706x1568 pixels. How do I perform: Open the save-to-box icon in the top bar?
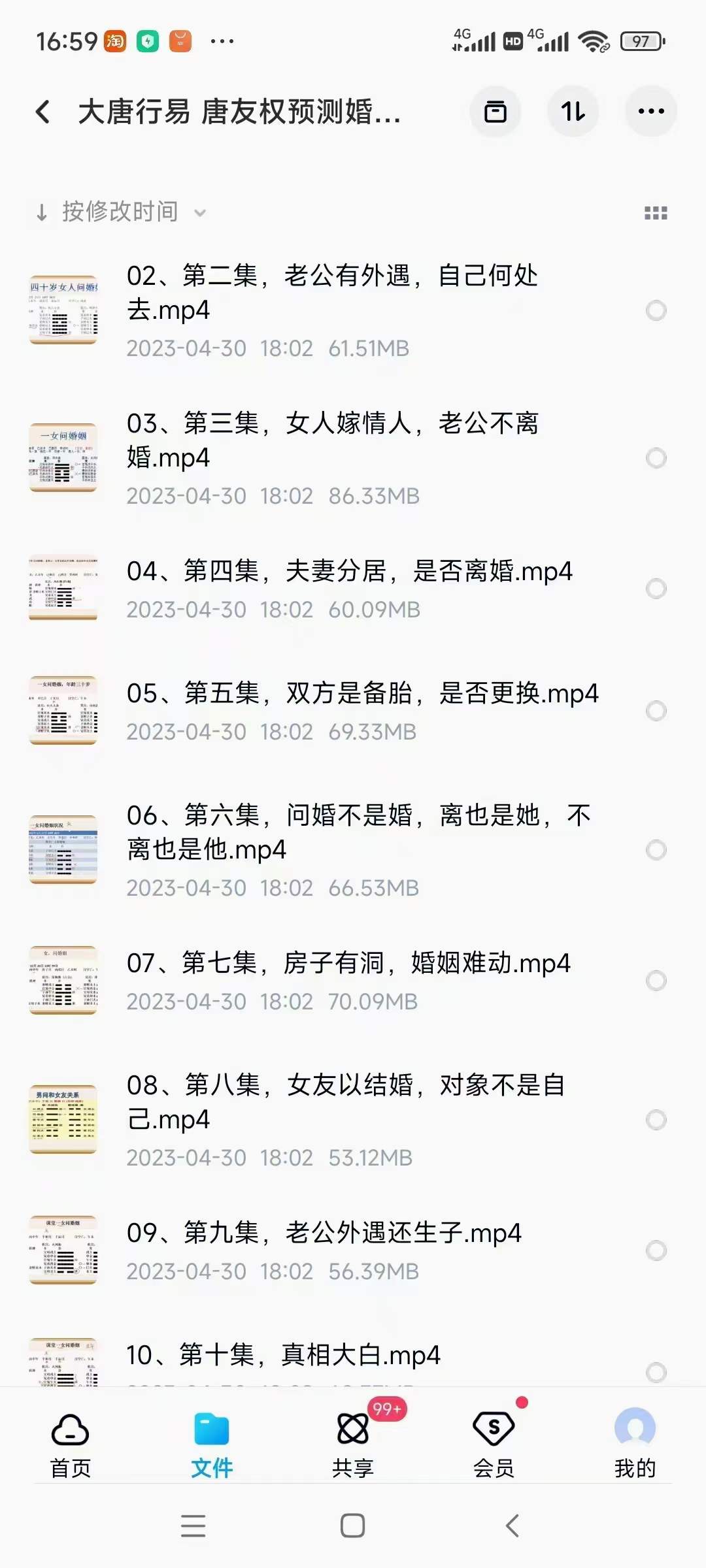(495, 112)
